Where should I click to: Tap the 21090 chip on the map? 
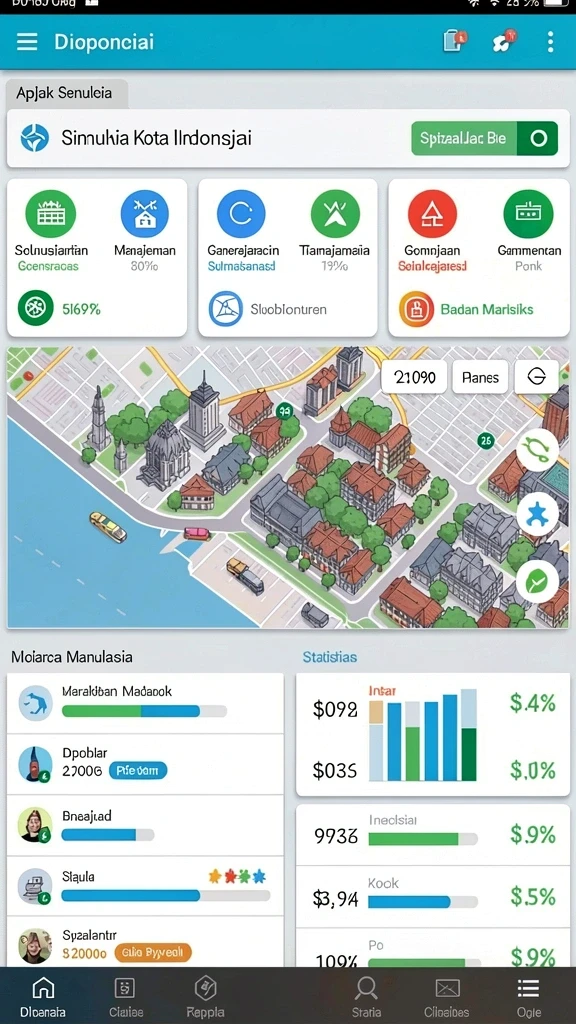click(415, 377)
